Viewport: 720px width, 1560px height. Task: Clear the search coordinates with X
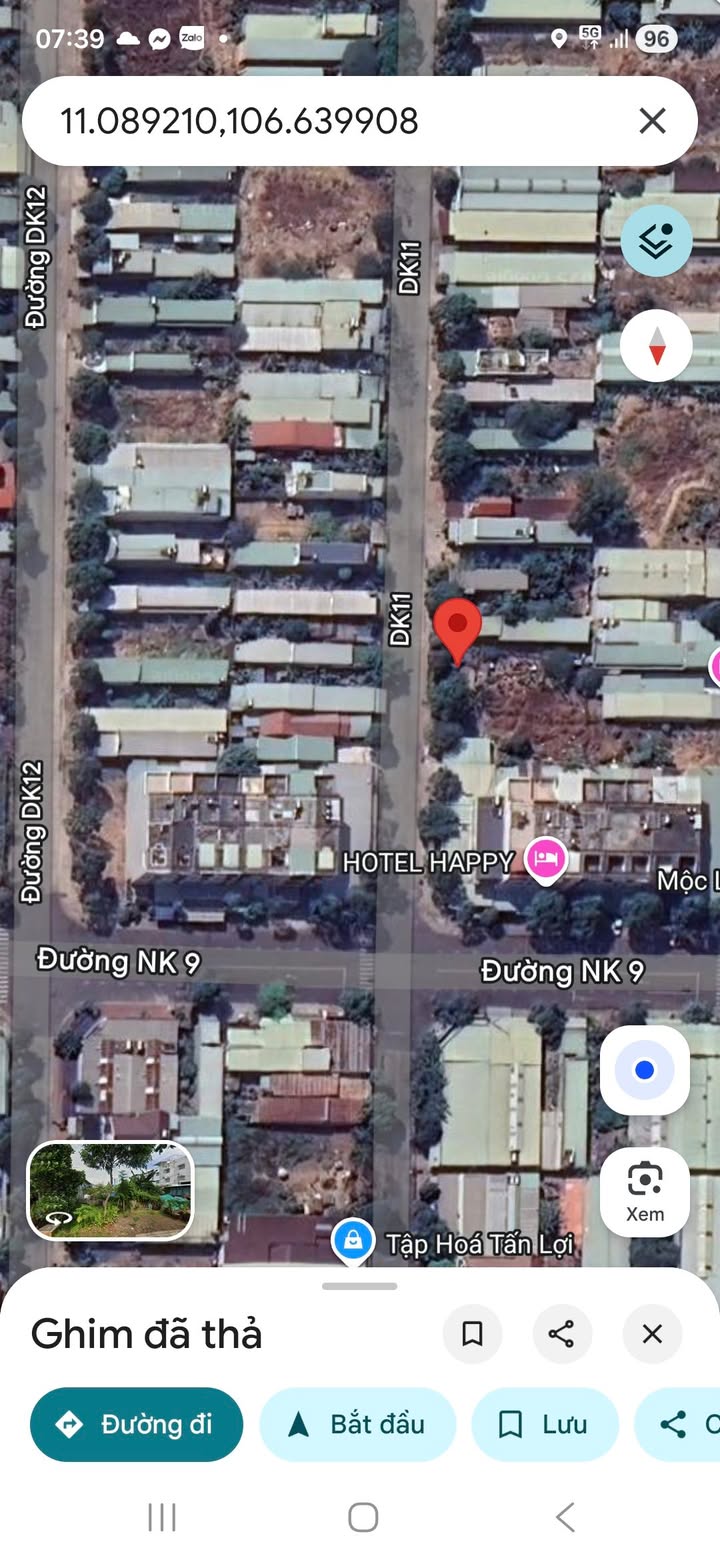click(653, 121)
